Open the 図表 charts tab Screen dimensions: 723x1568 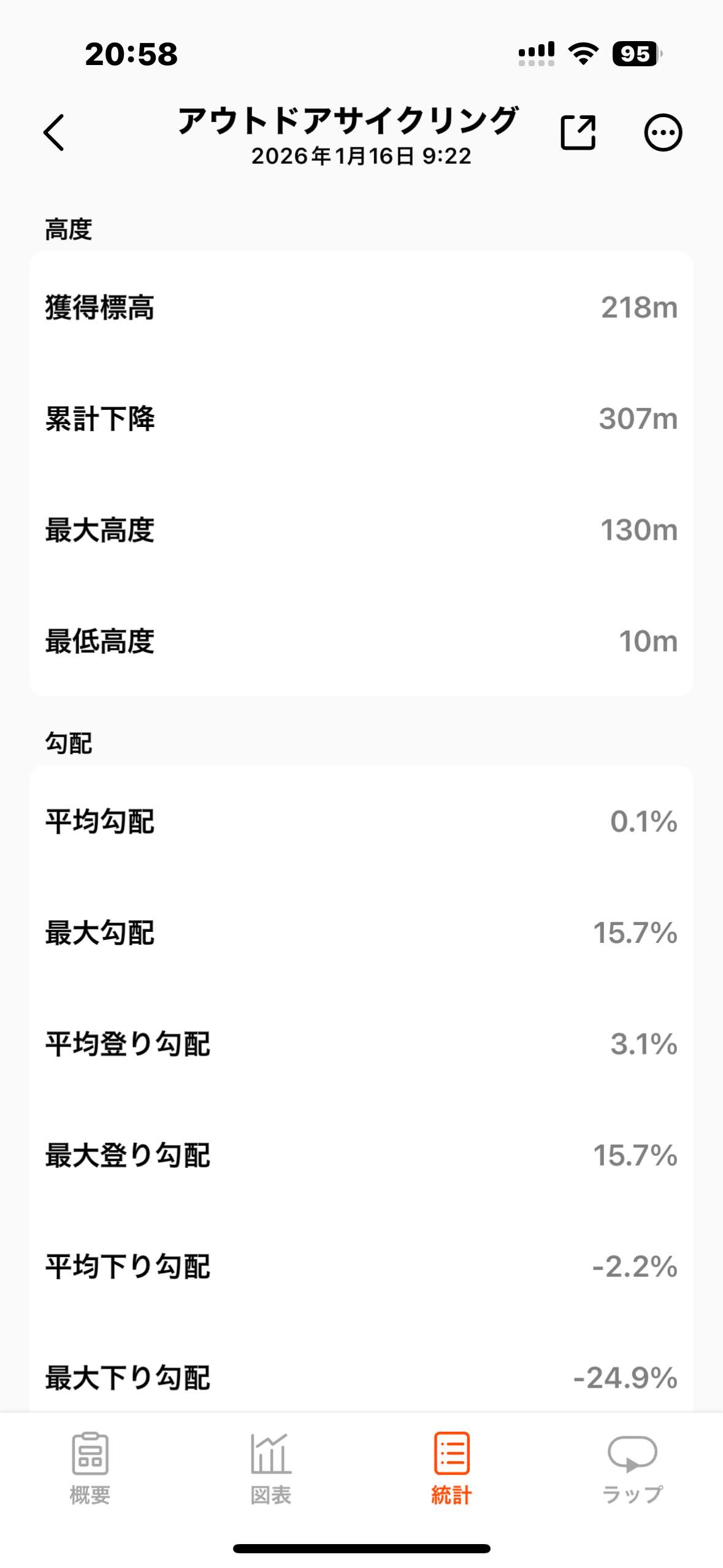(270, 1467)
